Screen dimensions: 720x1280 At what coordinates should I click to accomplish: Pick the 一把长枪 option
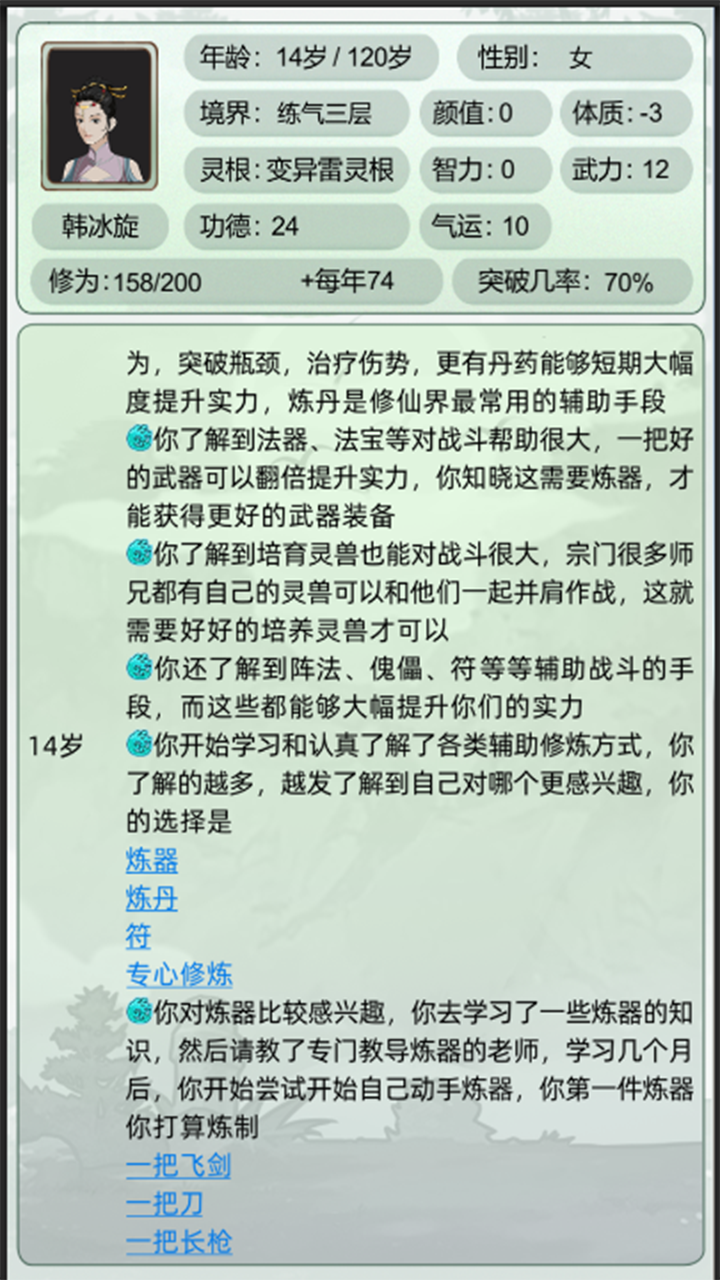click(178, 1243)
